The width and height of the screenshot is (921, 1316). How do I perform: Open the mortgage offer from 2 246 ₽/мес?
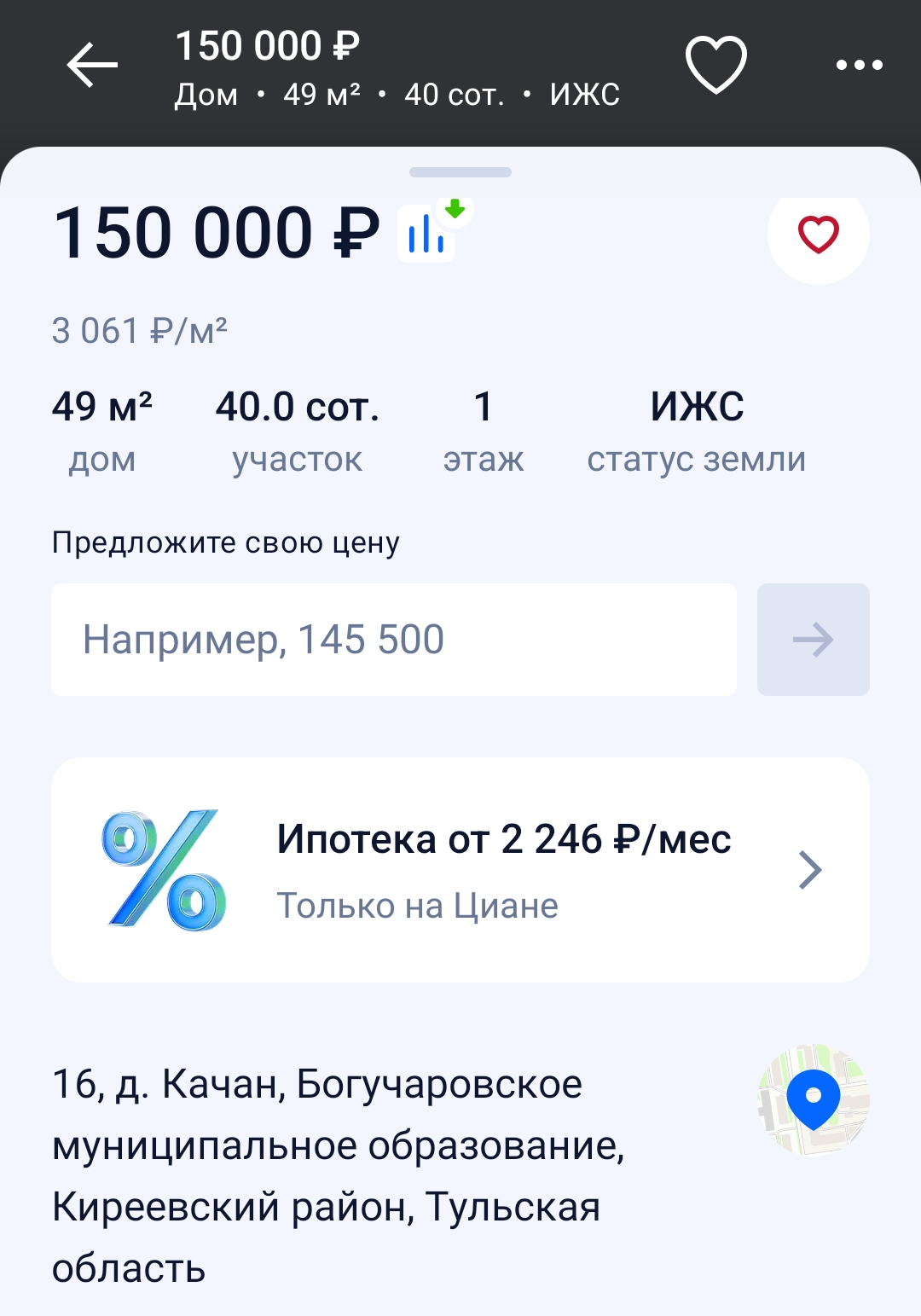tap(460, 870)
